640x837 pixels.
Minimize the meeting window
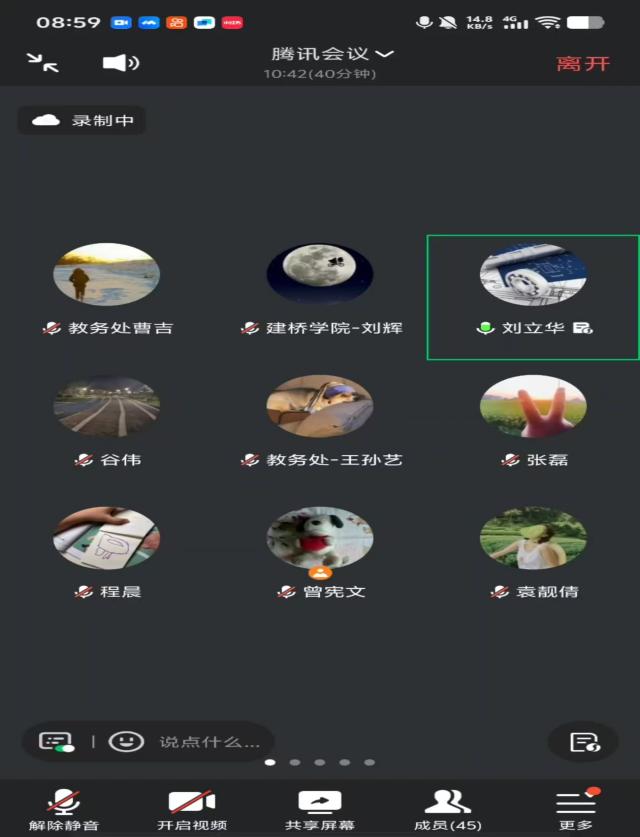tap(43, 62)
